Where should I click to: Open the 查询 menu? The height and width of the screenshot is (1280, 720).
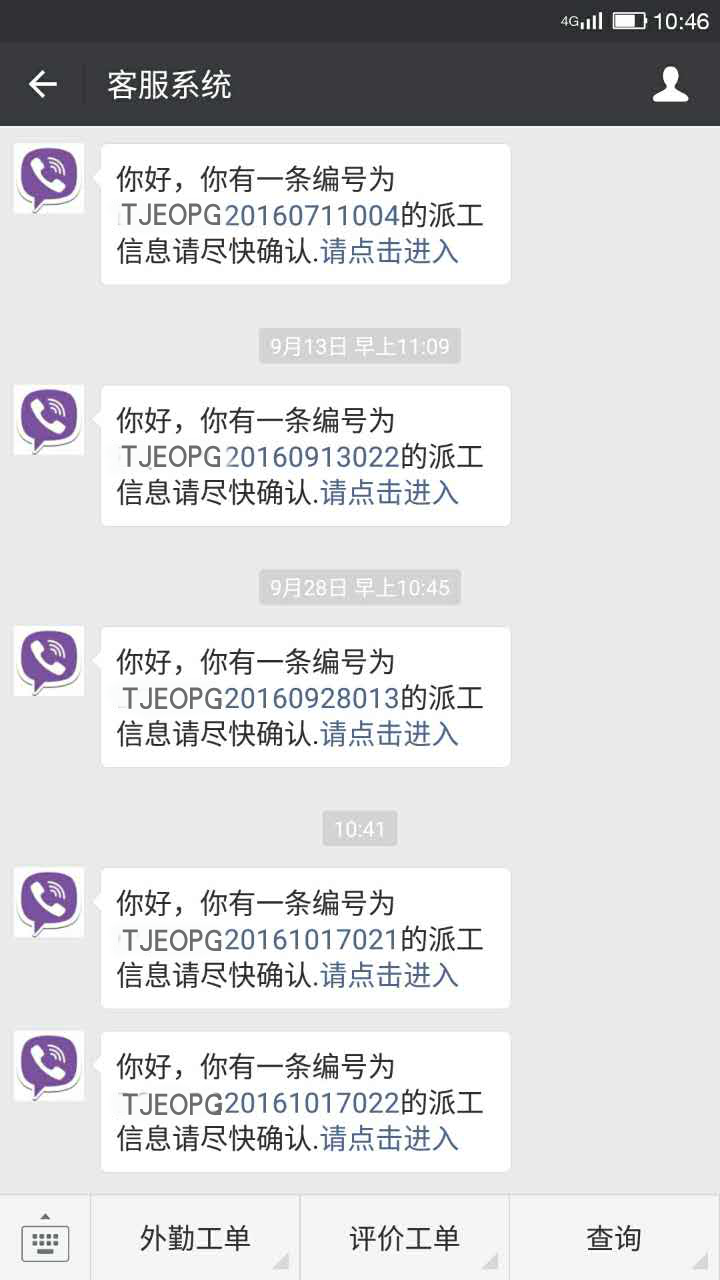click(613, 1239)
